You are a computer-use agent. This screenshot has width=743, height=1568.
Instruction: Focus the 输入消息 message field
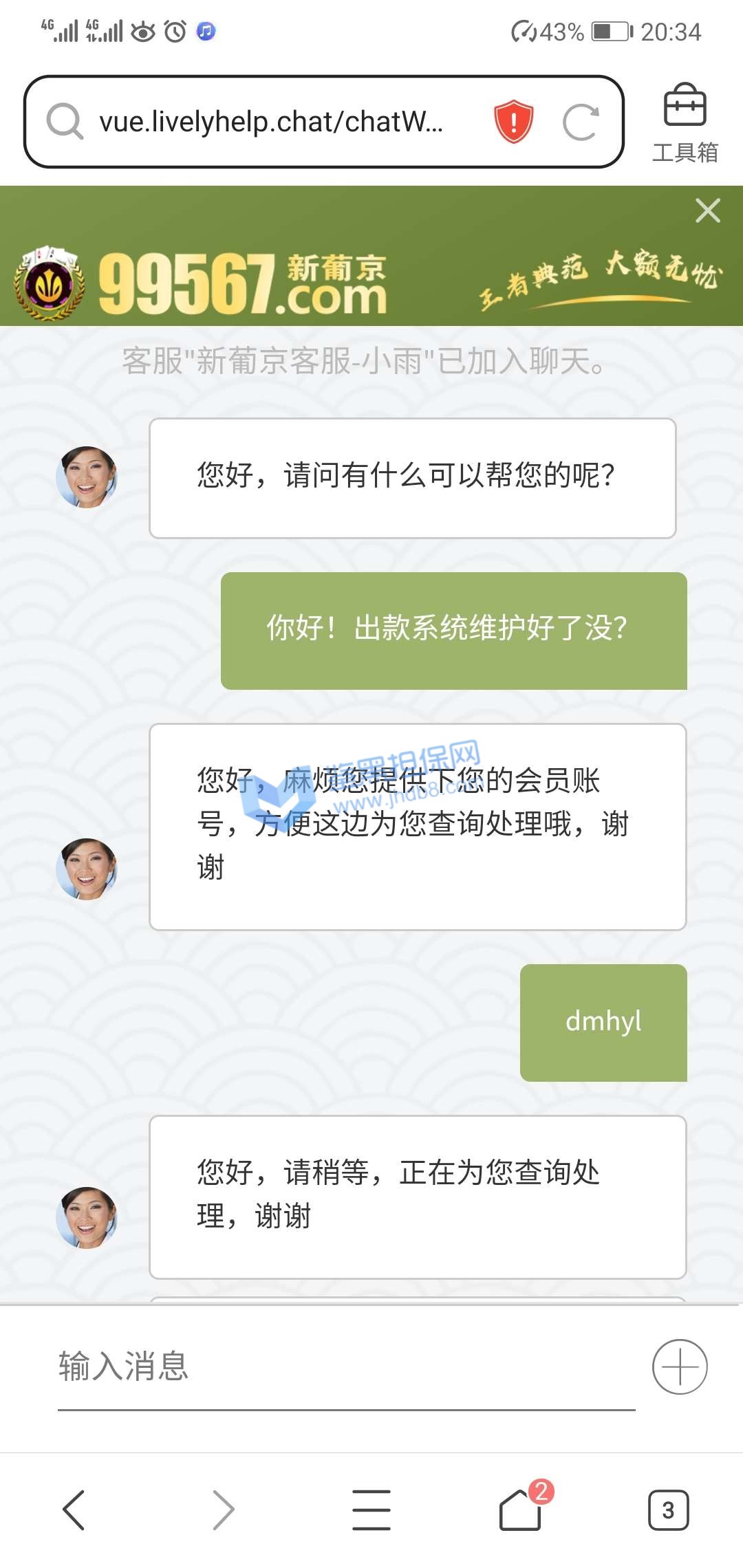pyautogui.click(x=344, y=1366)
